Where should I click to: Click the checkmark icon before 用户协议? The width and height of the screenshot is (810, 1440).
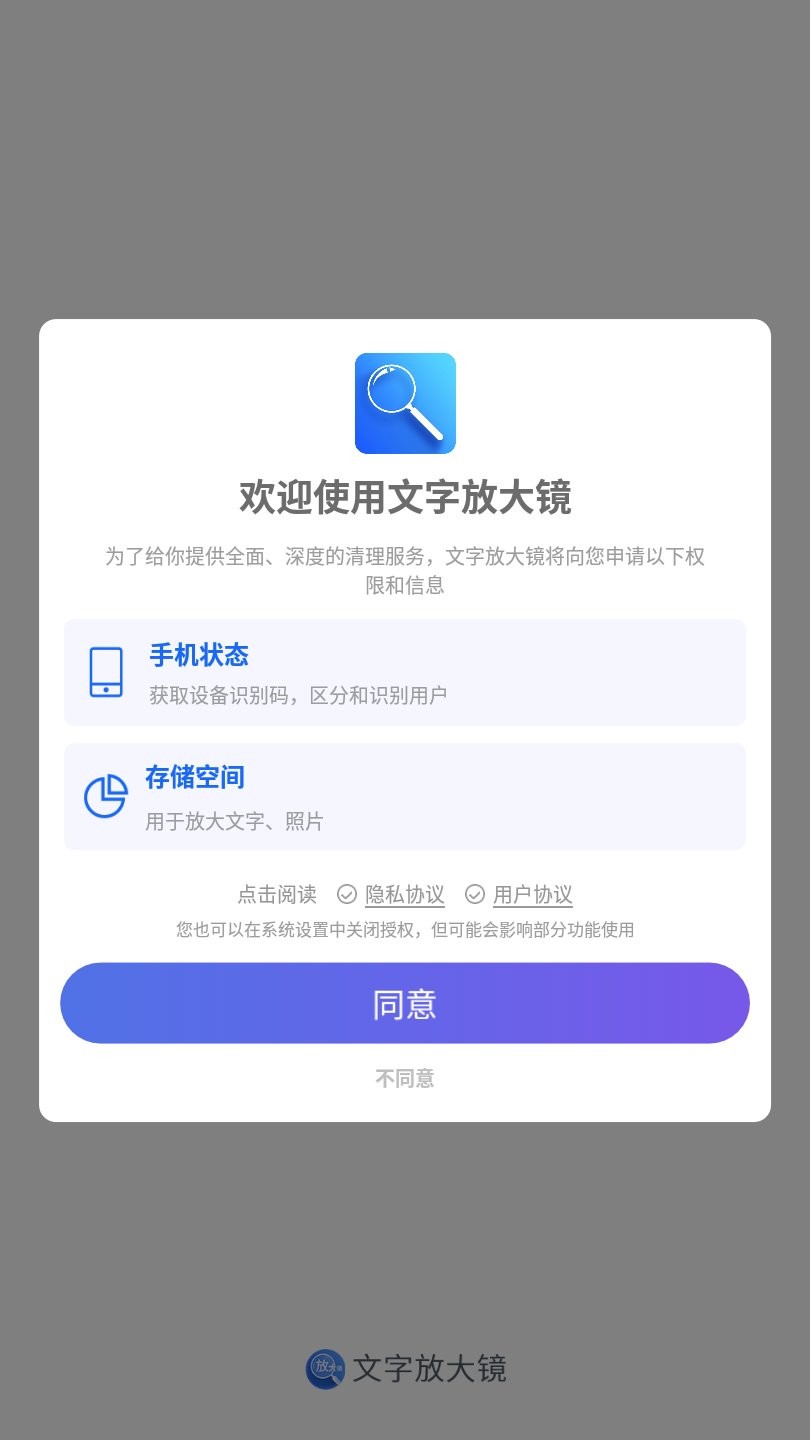474,894
